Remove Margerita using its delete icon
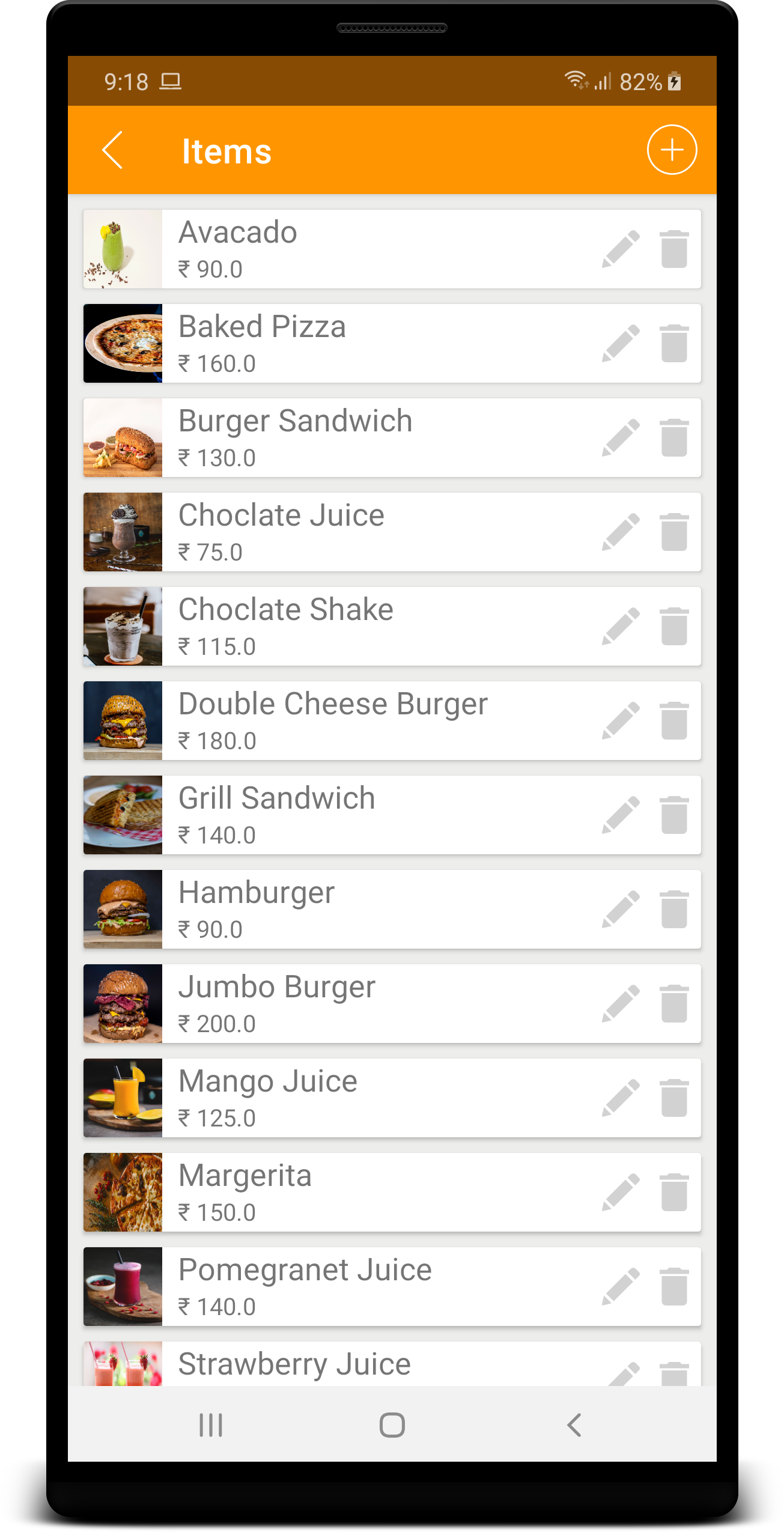This screenshot has width=784, height=1532. tap(673, 1192)
